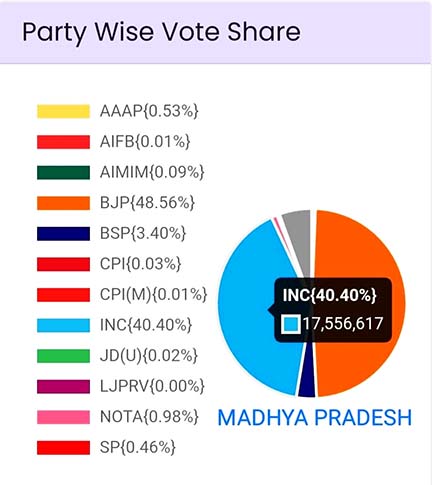Tap the BJP{48.56%} legend entry
The image size is (432, 485).
(116, 203)
